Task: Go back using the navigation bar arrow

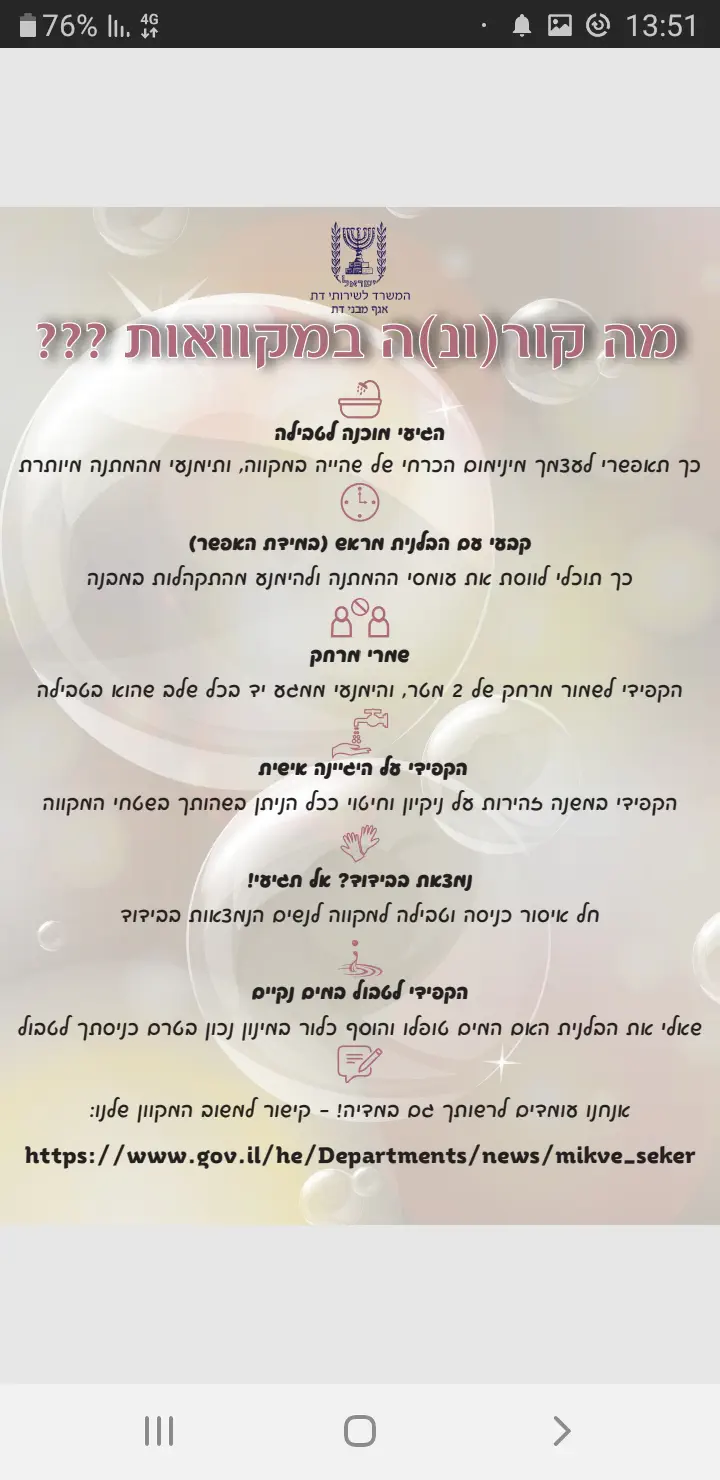Action: (561, 1431)
